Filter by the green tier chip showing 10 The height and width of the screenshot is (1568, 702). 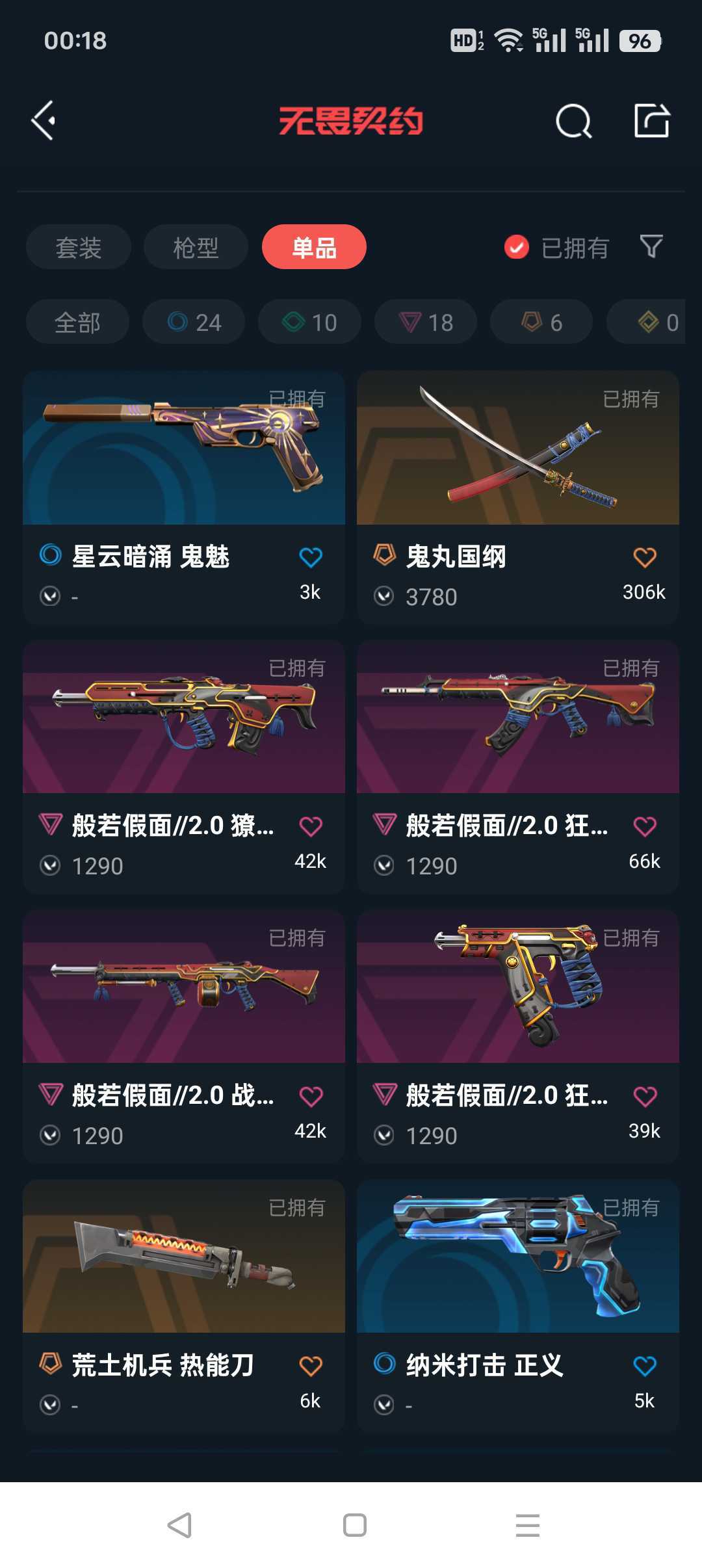309,322
